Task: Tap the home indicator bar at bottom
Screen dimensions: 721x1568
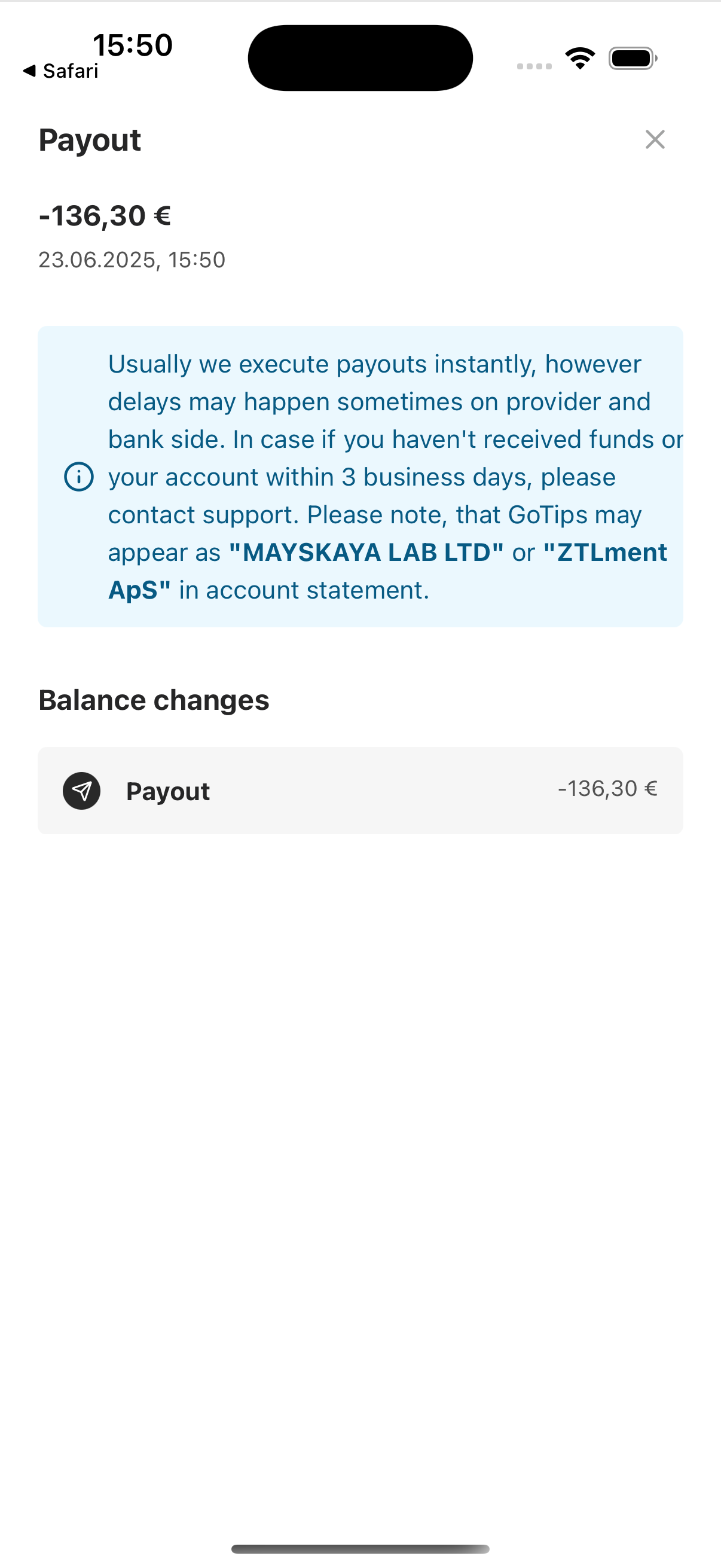Action: [x=360, y=1546]
